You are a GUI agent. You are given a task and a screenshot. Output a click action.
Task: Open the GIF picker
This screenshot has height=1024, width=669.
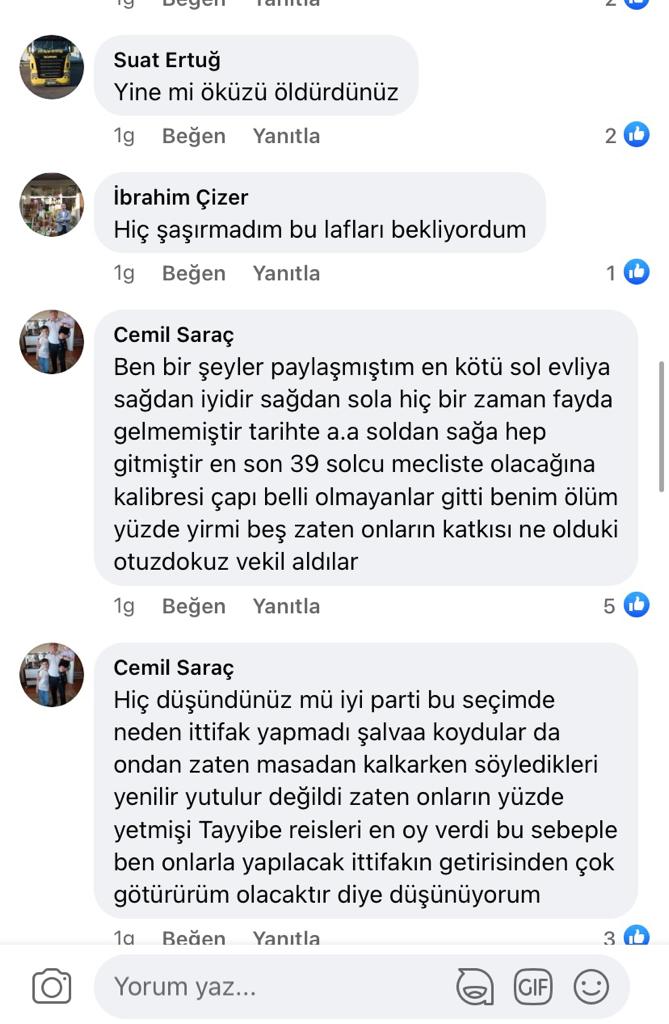(x=533, y=987)
